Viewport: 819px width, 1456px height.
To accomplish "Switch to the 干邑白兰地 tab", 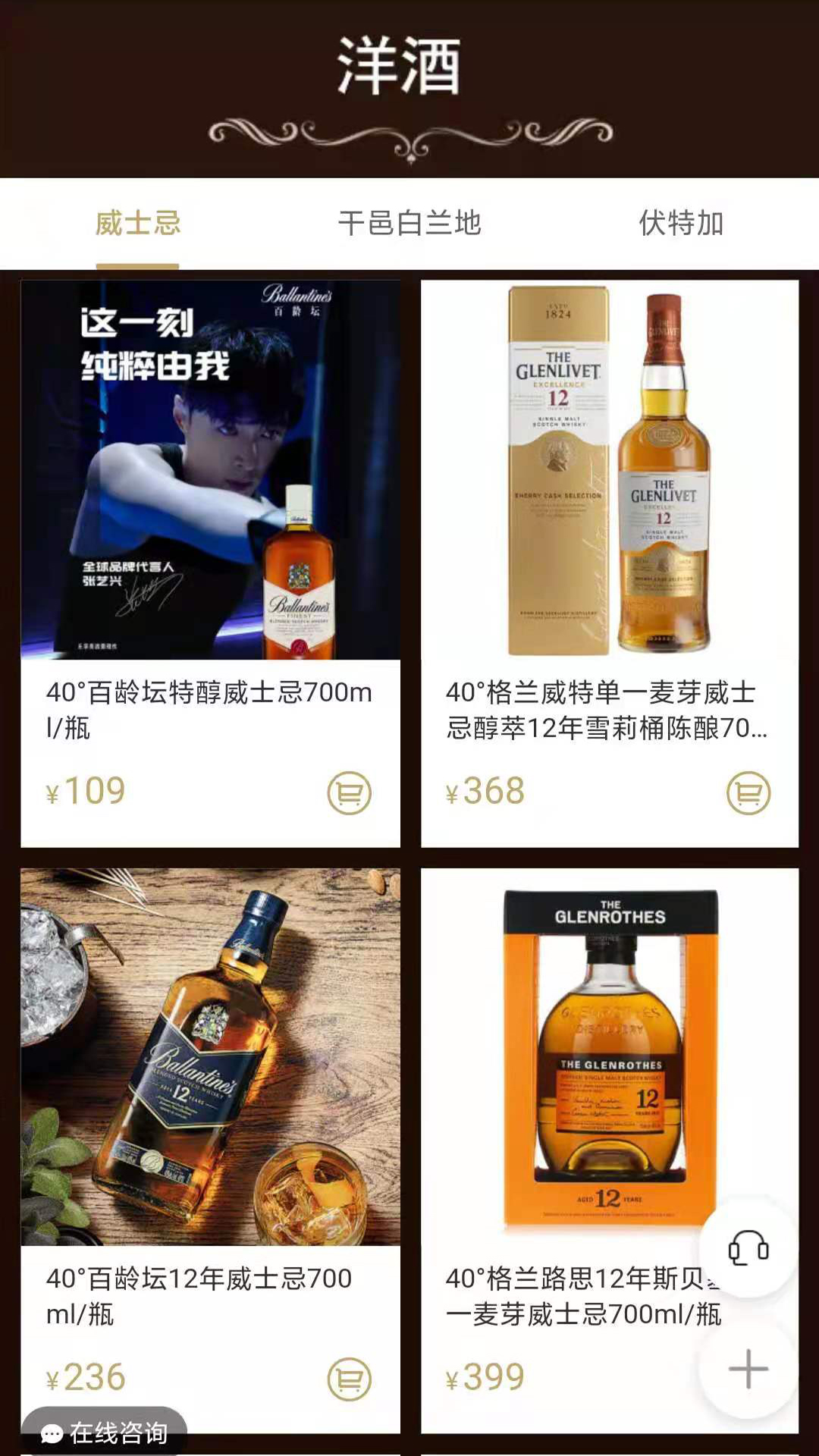I will [409, 224].
